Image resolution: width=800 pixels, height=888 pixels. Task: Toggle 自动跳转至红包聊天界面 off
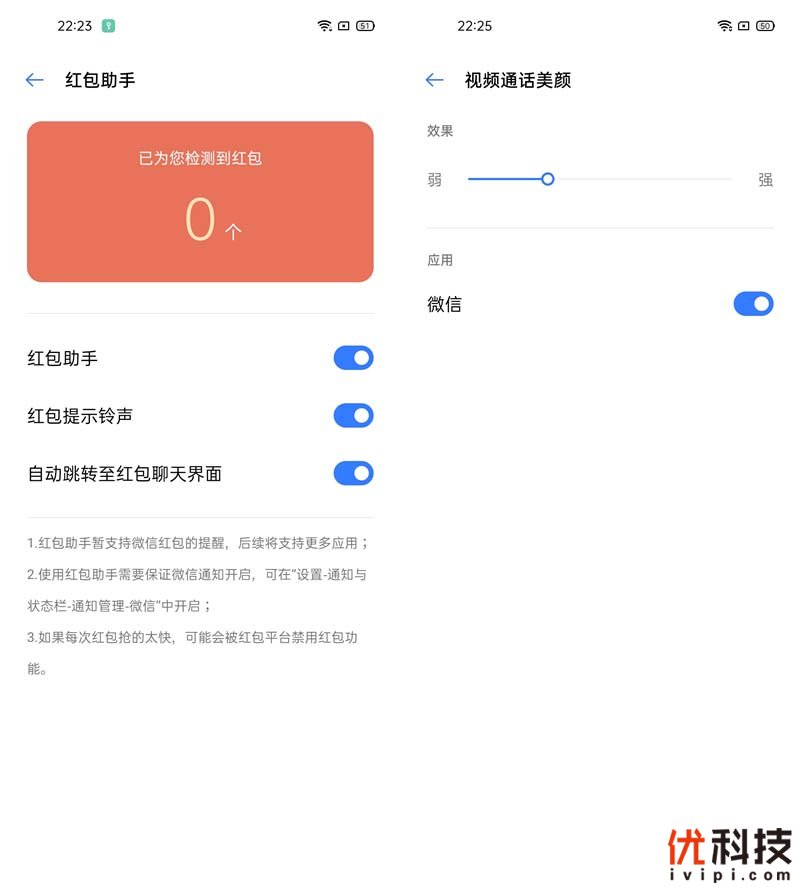[x=353, y=474]
